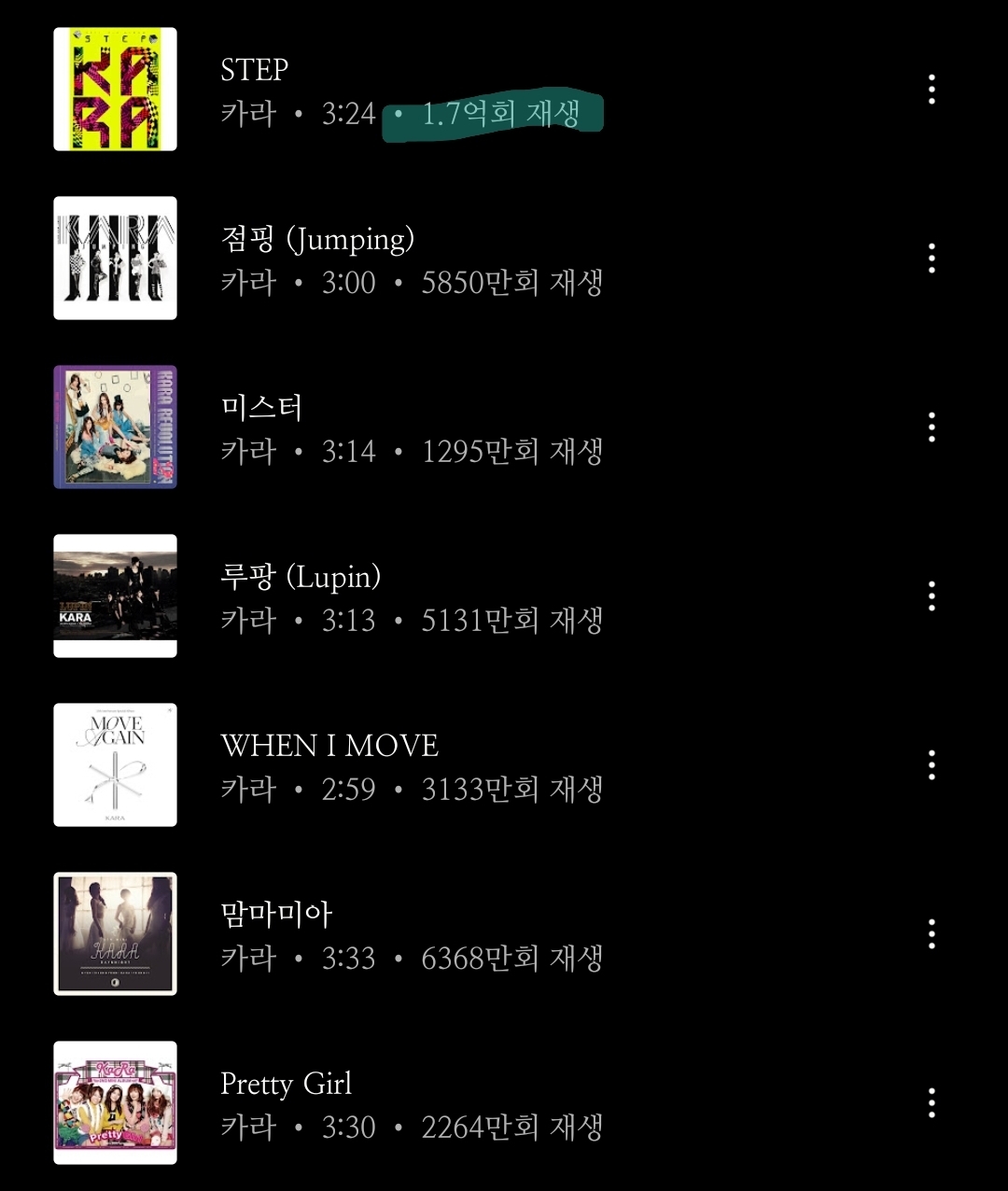Screen dimensions: 1008x1191
Task: Open the song 미스터
Action: [261, 408]
